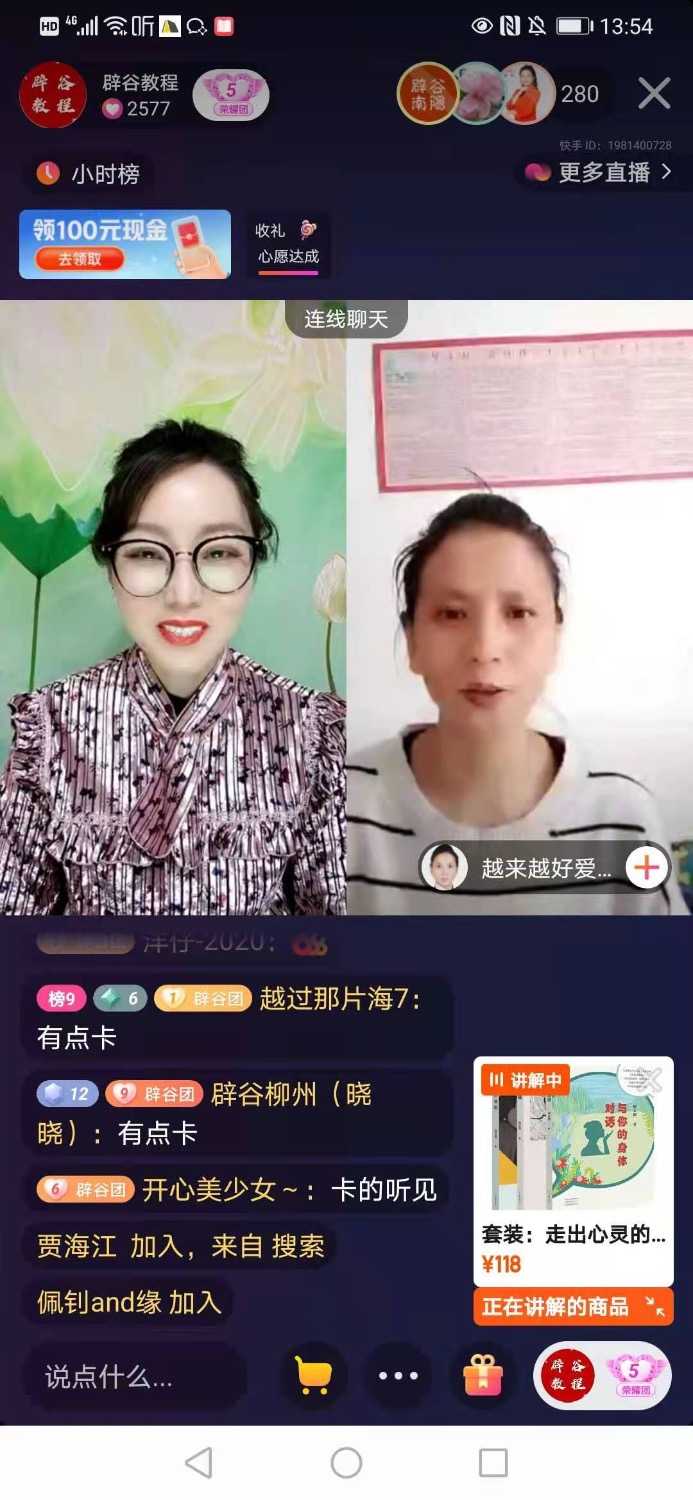Open 更多直播 for more streams
The width and height of the screenshot is (693, 1500).
coord(599,173)
